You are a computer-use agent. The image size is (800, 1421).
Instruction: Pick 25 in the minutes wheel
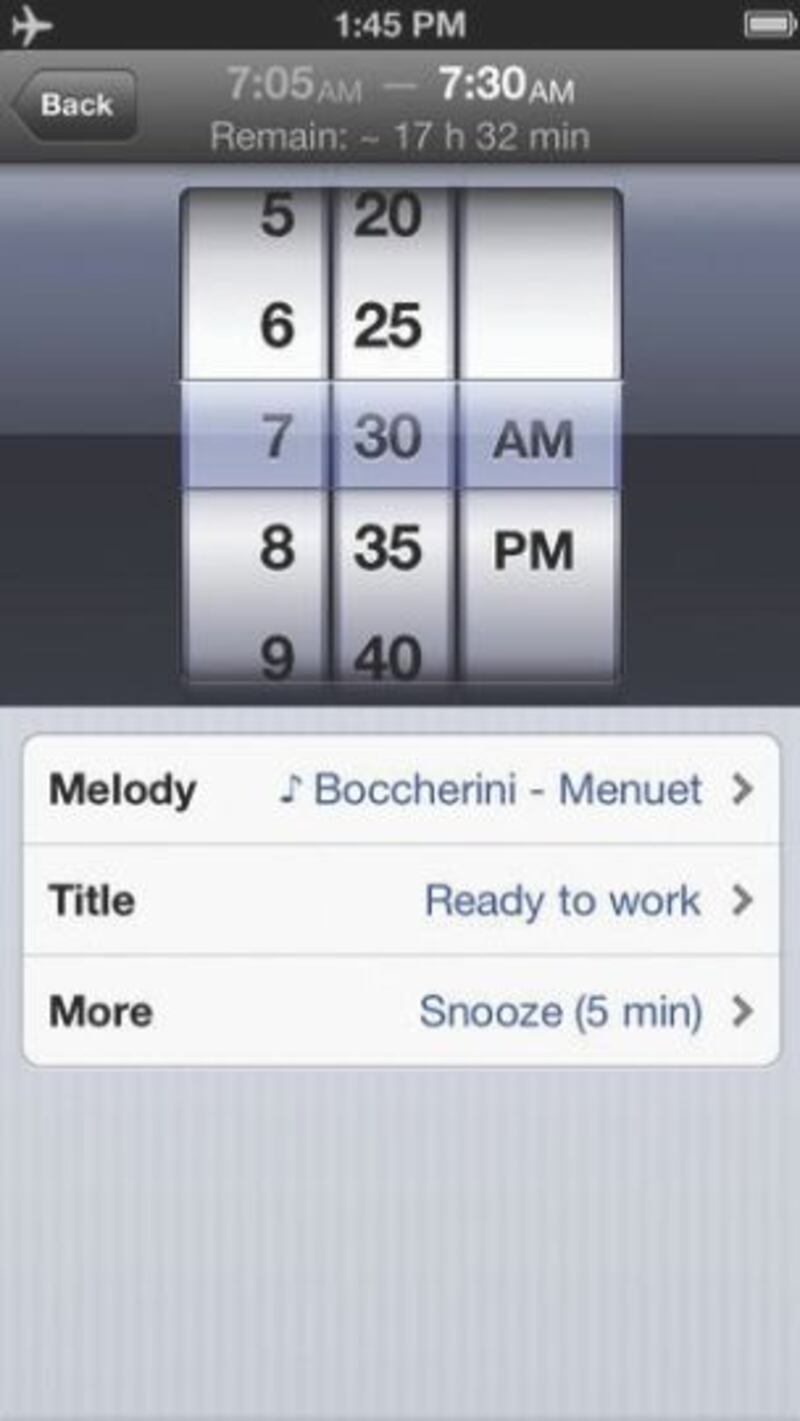click(x=388, y=326)
